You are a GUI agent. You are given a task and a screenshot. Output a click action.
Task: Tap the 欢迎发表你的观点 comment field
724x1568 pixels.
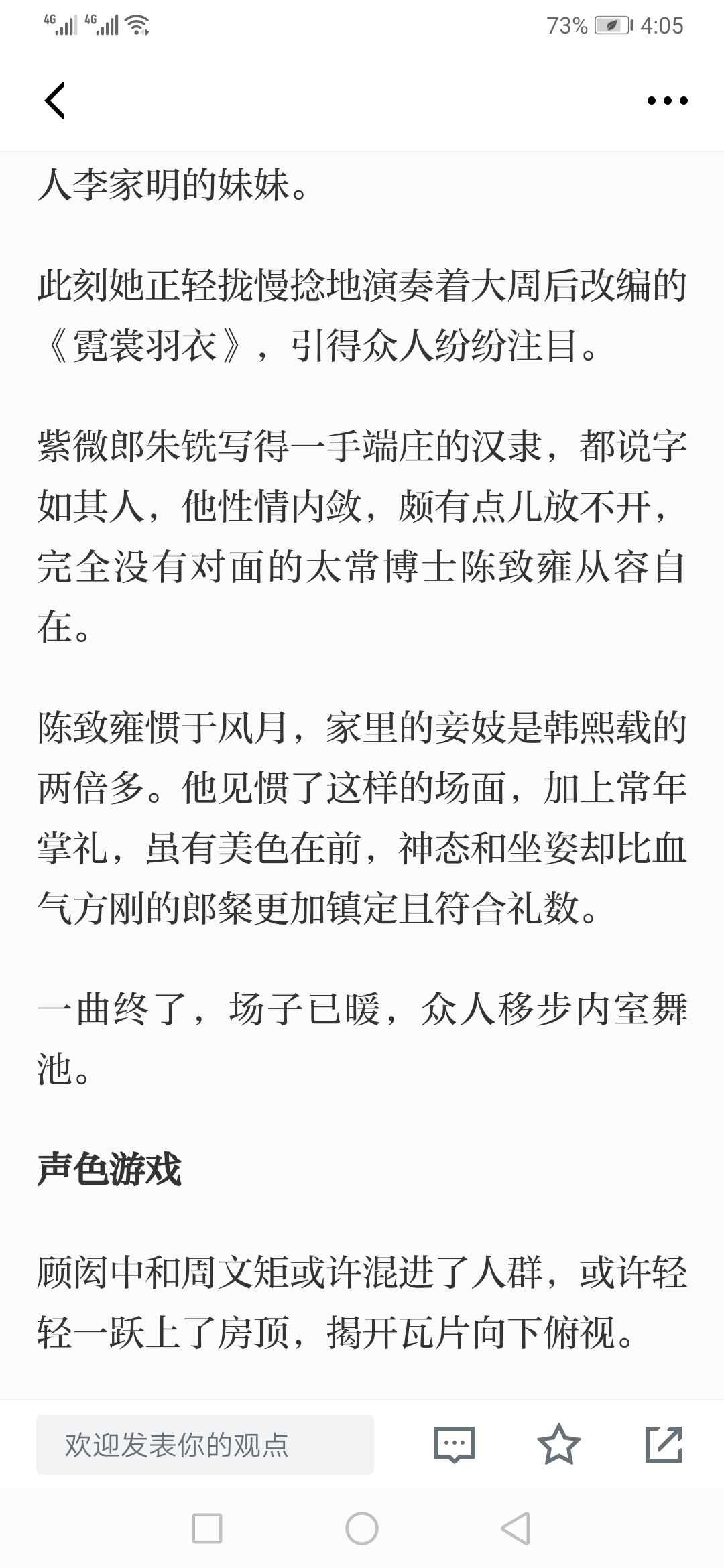(x=205, y=1444)
